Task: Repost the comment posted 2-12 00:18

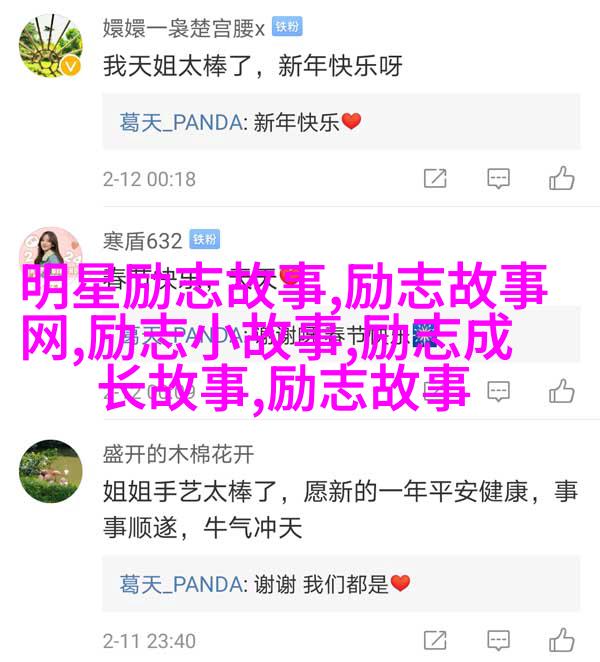Action: point(435,179)
